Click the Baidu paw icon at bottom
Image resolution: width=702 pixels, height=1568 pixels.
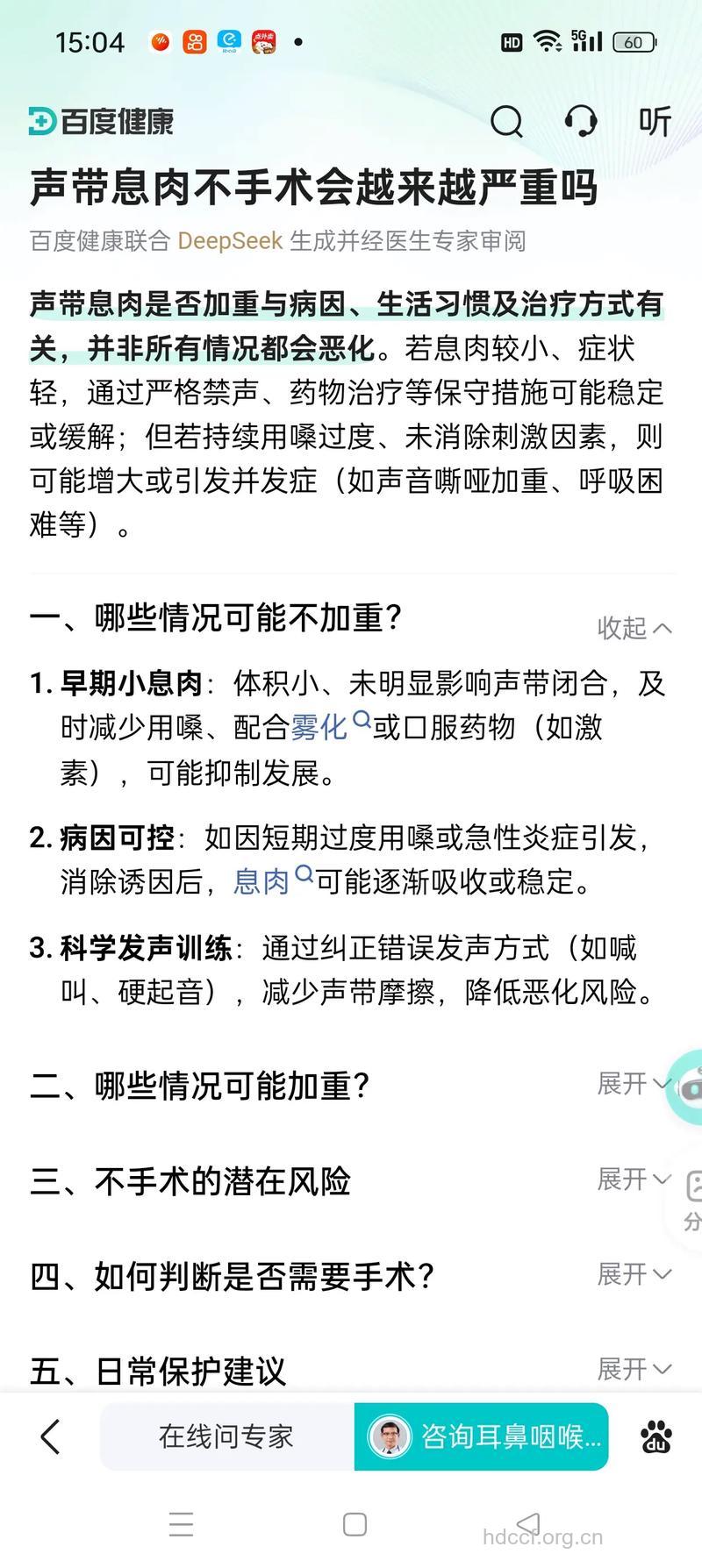655,1436
